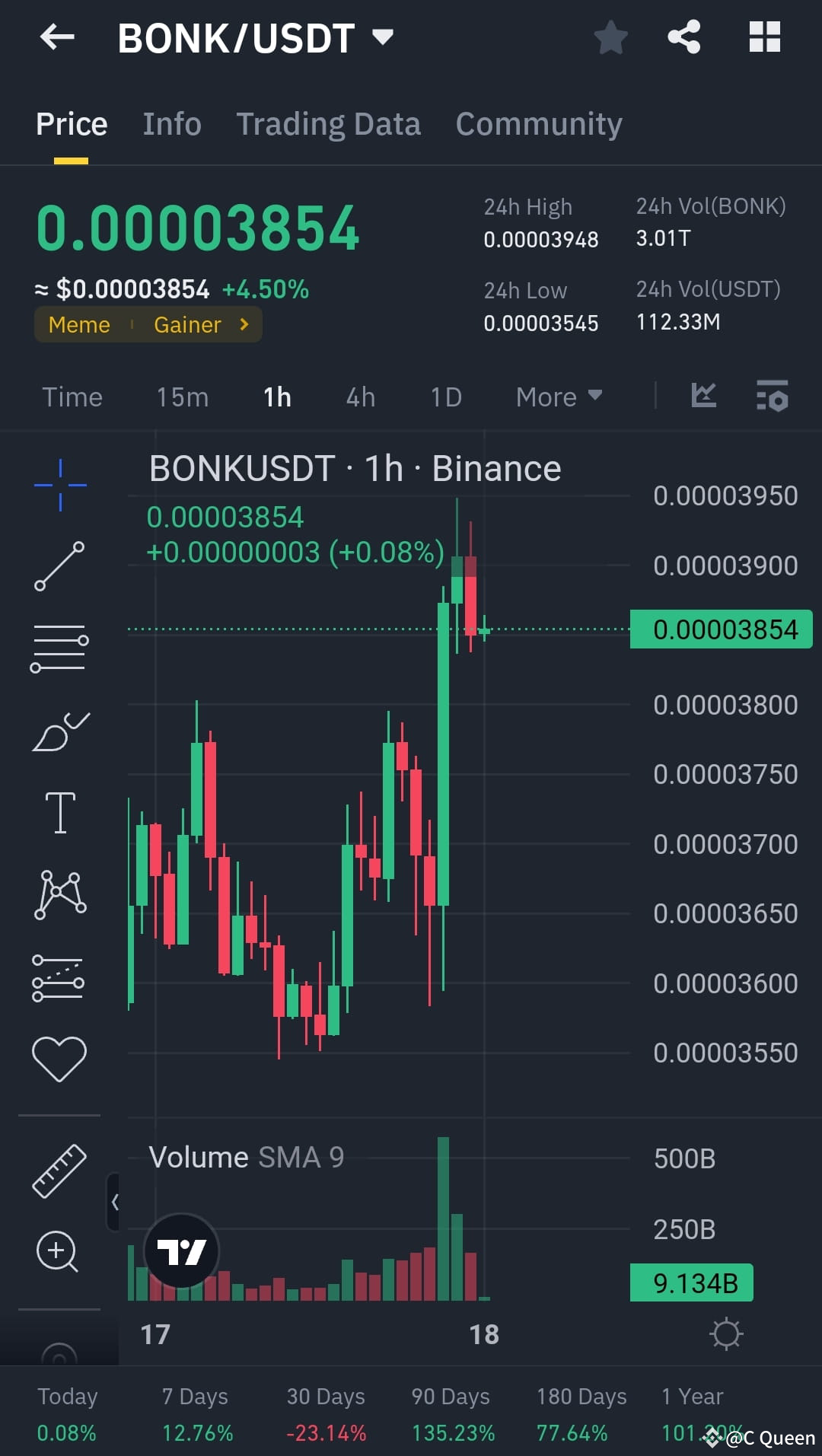Select the trend line drawing tool
The height and width of the screenshot is (1456, 822).
[59, 564]
